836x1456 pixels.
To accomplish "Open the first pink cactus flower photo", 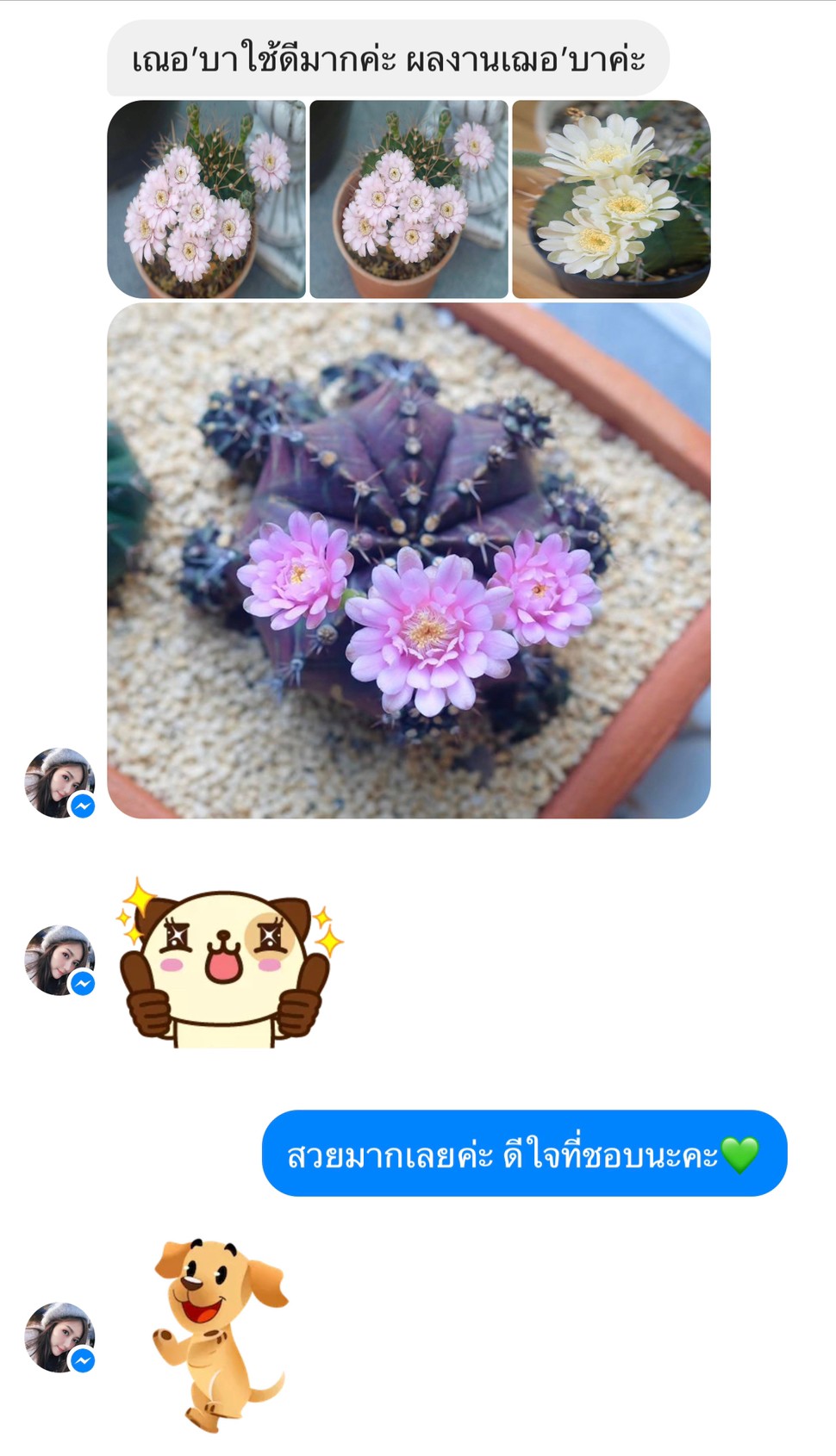I will point(206,199).
